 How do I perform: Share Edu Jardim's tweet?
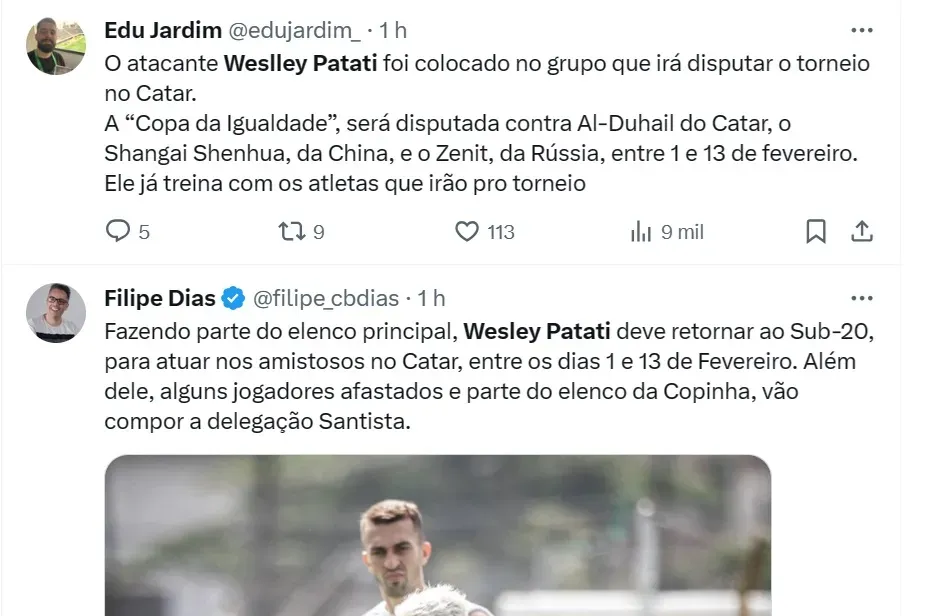pyautogui.click(x=862, y=232)
